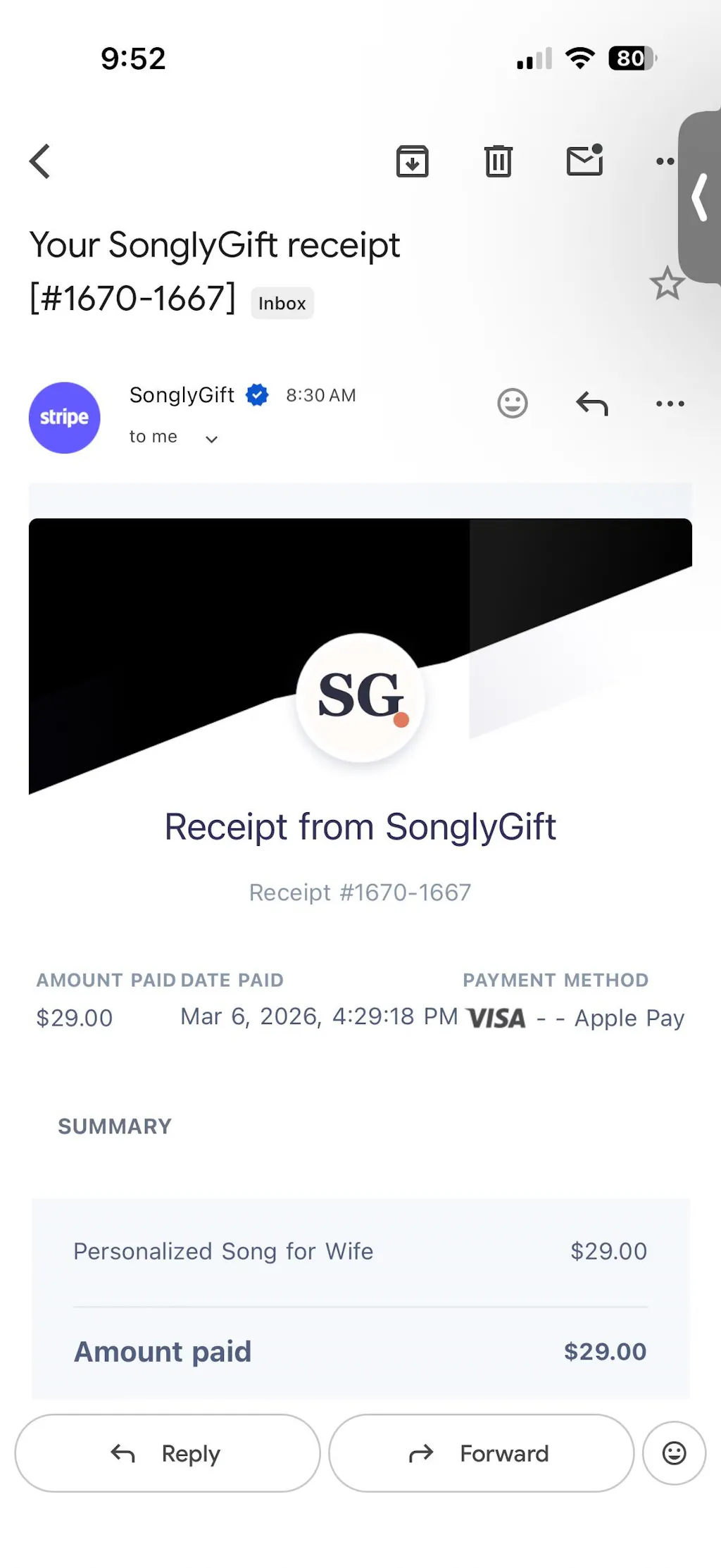Delete this email with the trash icon
This screenshot has width=721, height=1568.
(498, 161)
